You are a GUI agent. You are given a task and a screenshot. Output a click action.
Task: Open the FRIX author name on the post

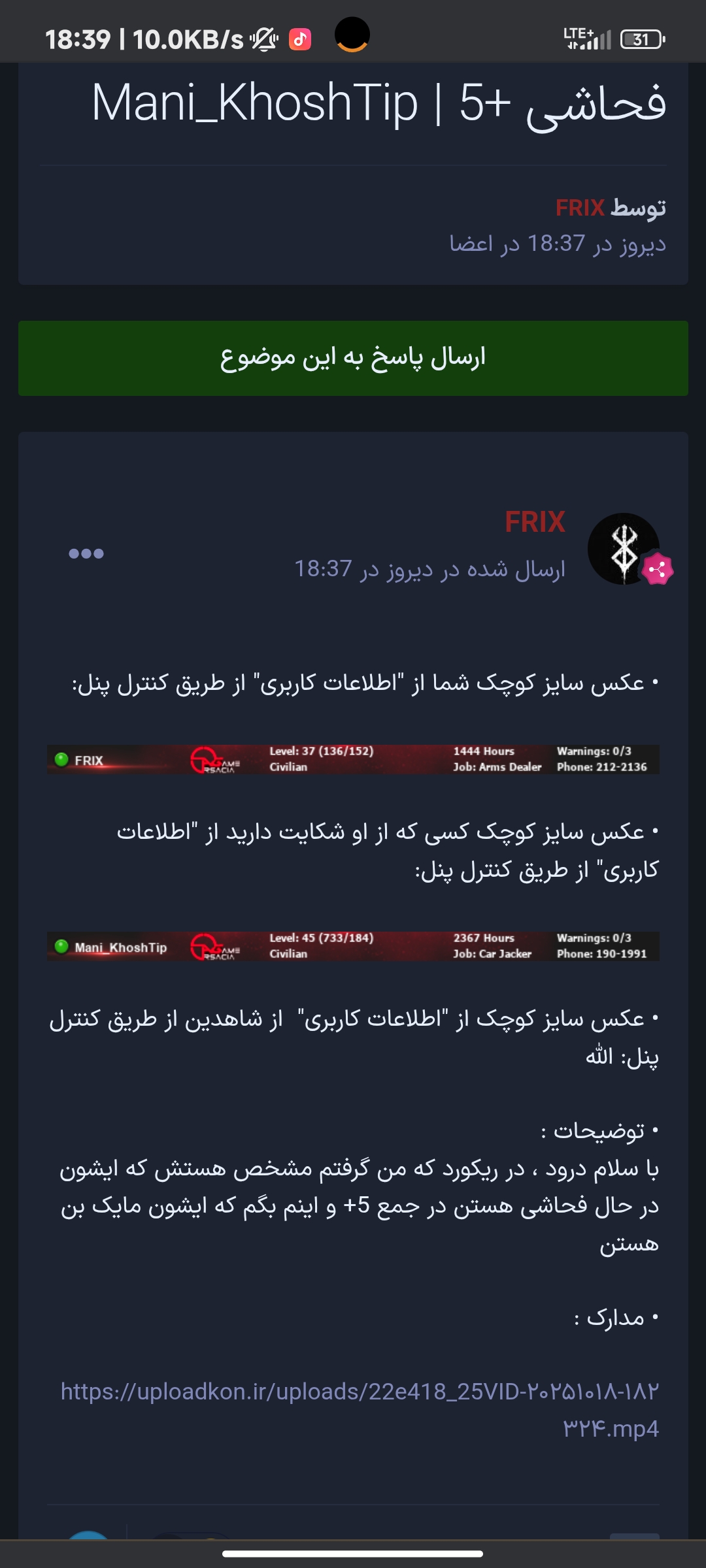point(535,522)
